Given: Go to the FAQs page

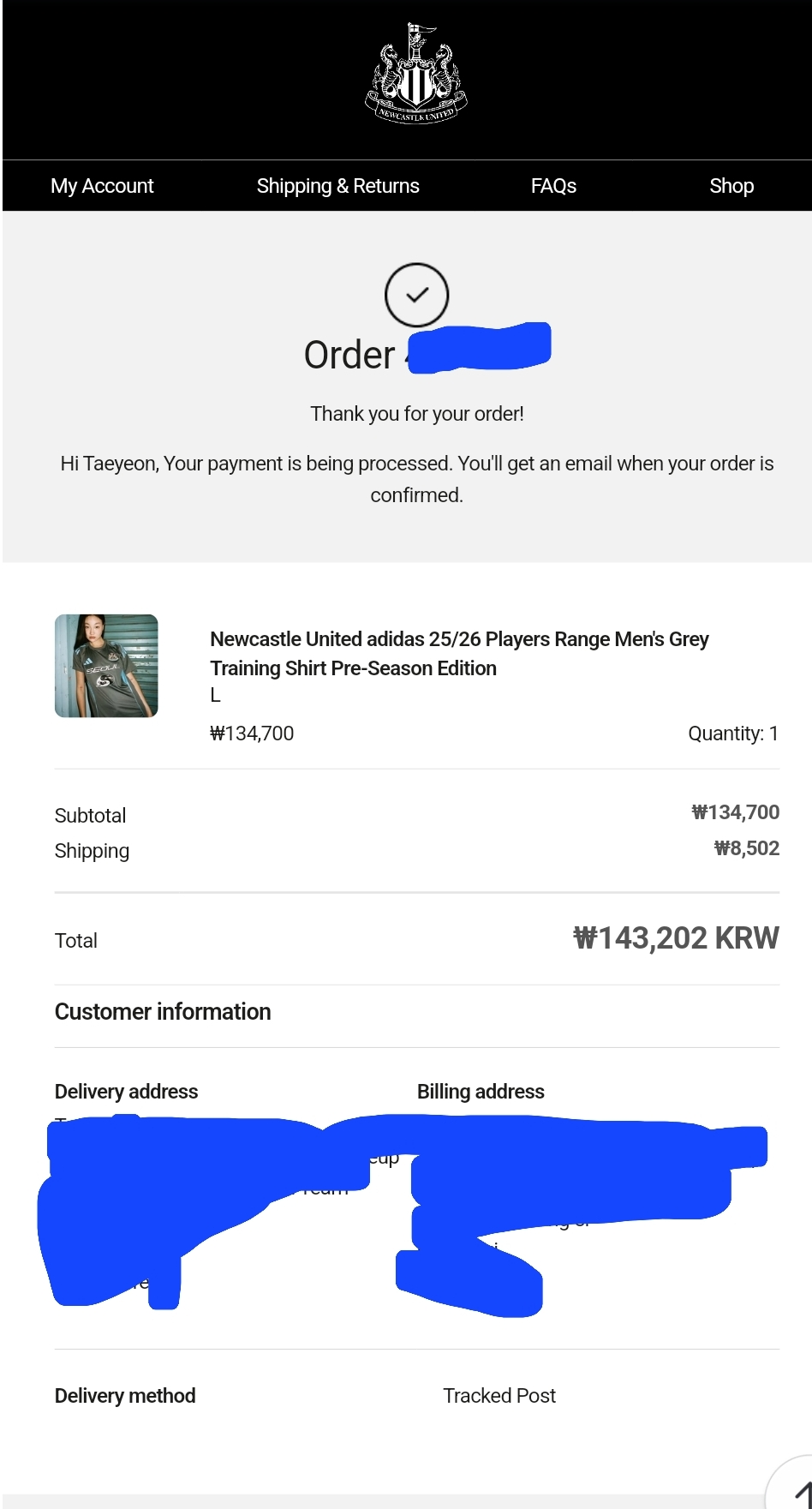Looking at the screenshot, I should click(553, 186).
